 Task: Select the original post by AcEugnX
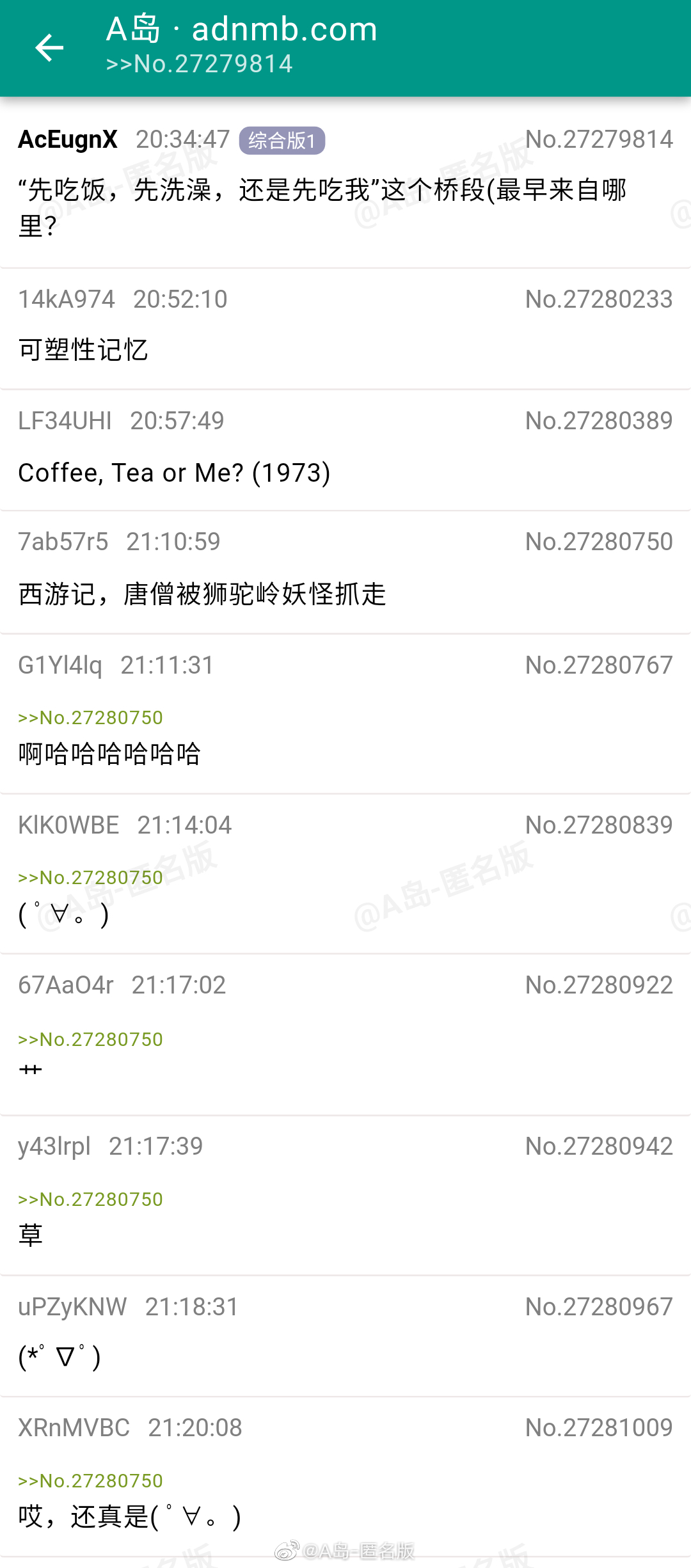click(345, 182)
